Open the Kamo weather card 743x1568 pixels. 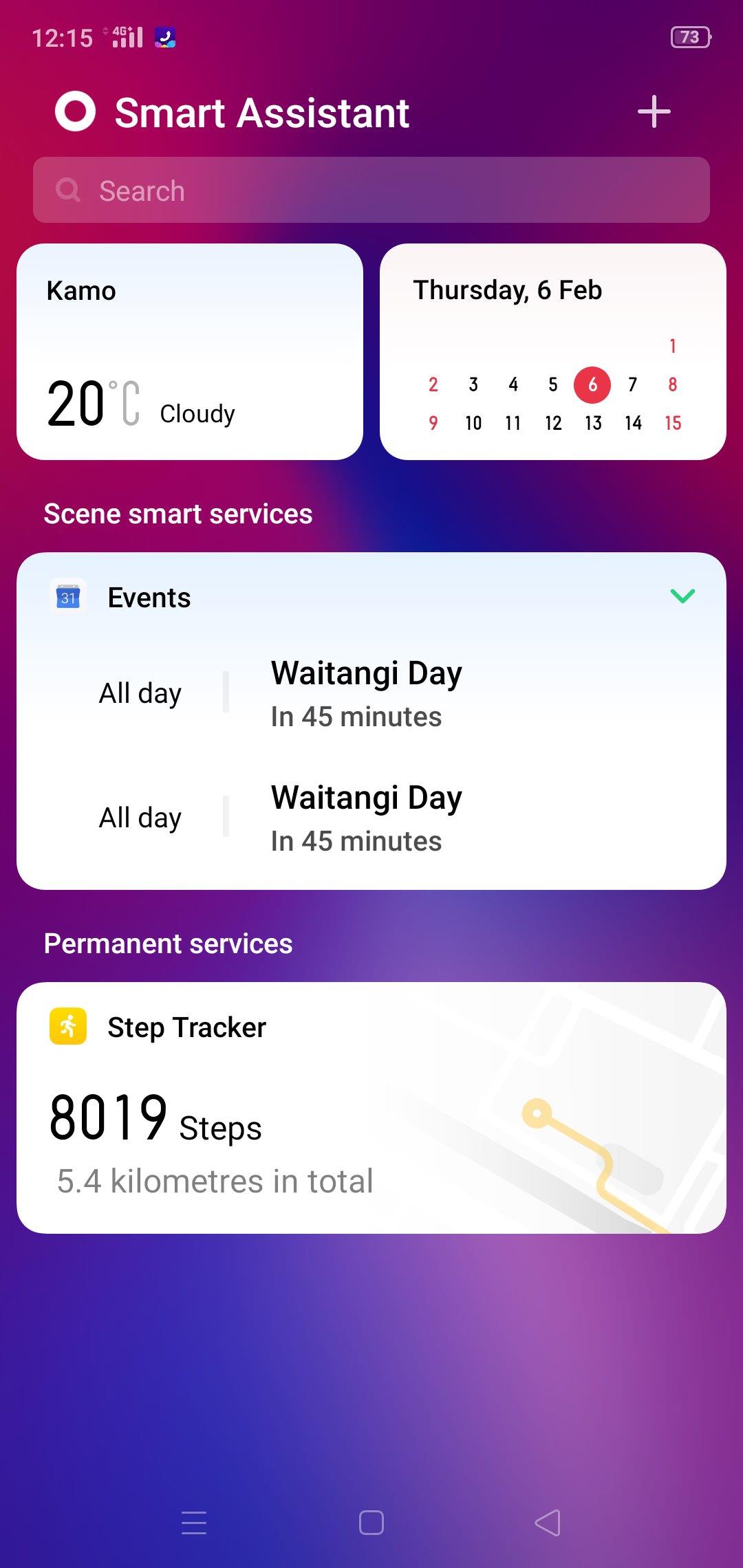click(190, 351)
